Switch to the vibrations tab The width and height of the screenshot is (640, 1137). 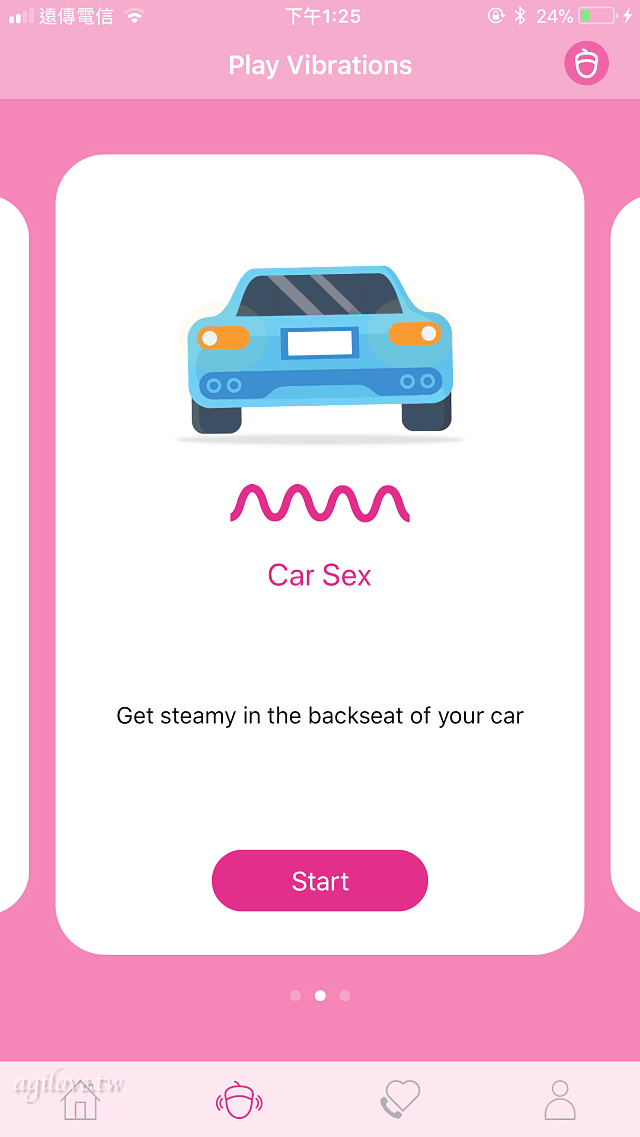240,1100
